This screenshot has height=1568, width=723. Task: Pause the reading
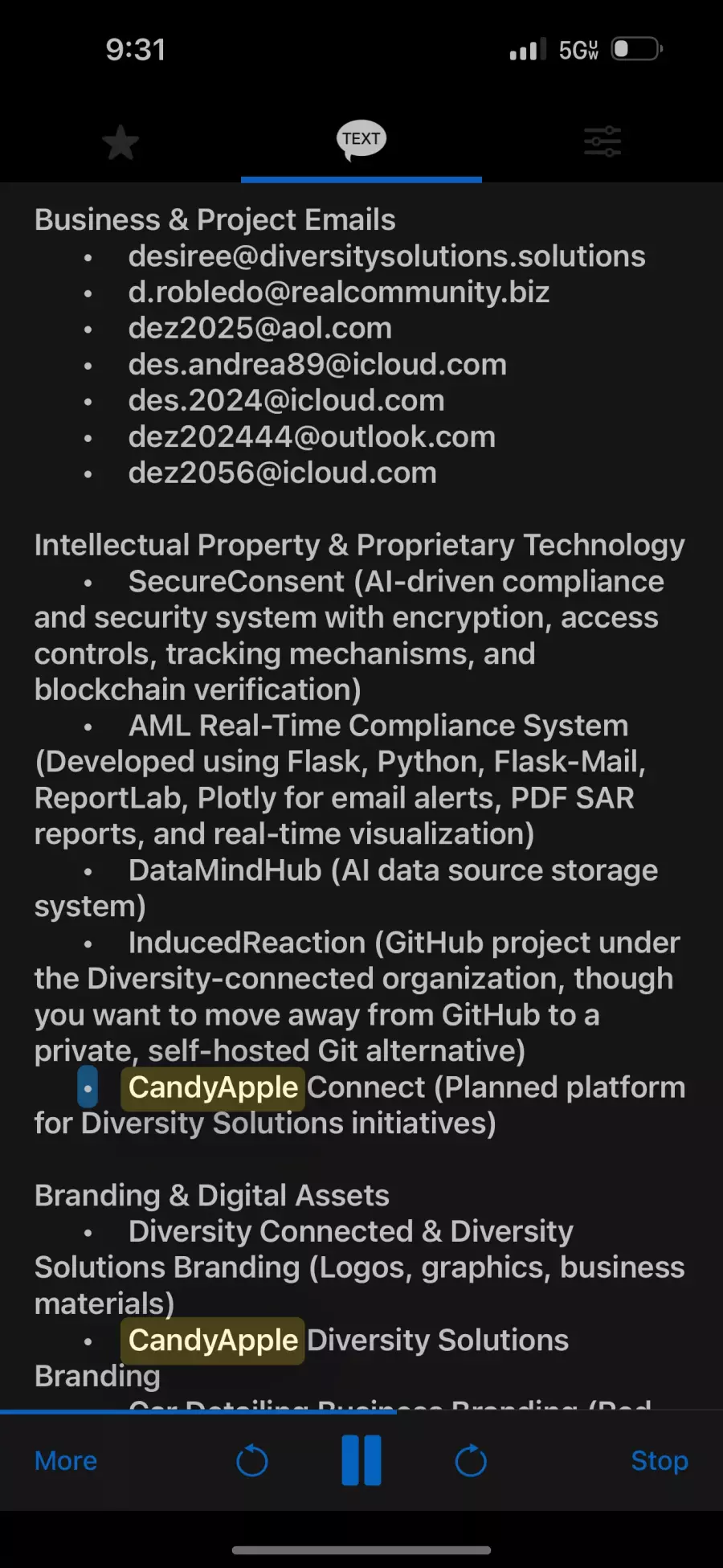coord(361,1460)
